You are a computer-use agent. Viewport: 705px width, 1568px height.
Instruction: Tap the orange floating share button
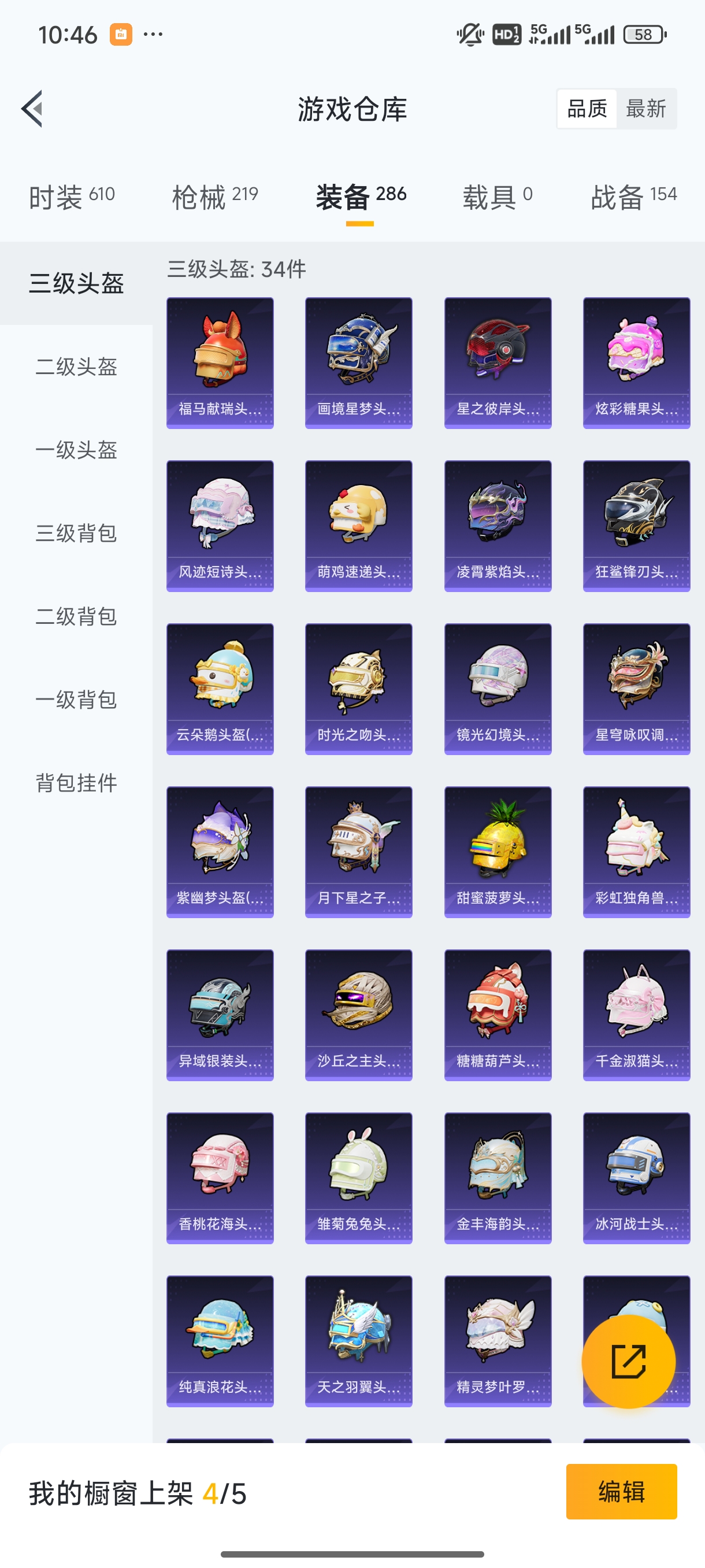pos(628,1362)
